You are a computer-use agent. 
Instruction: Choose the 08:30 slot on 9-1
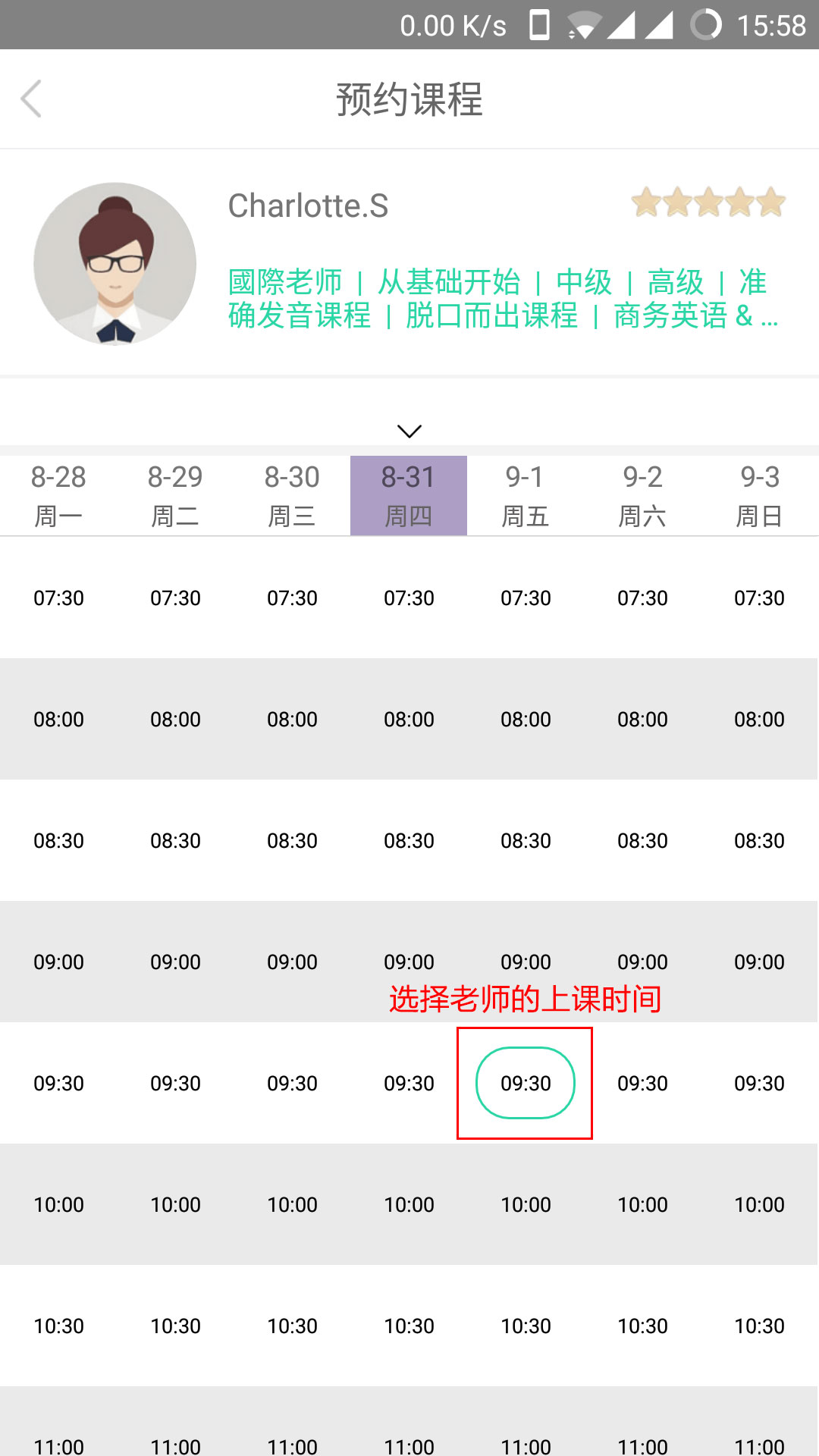(526, 840)
